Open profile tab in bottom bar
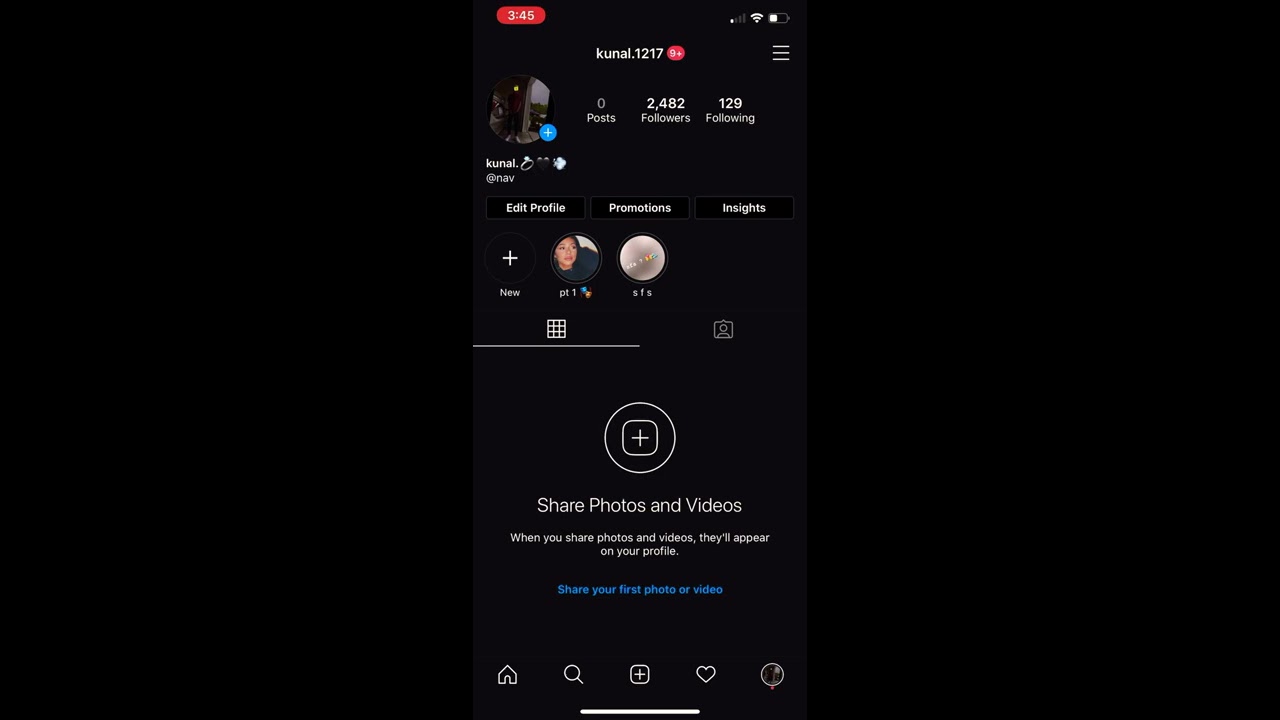1280x720 pixels. (x=772, y=675)
